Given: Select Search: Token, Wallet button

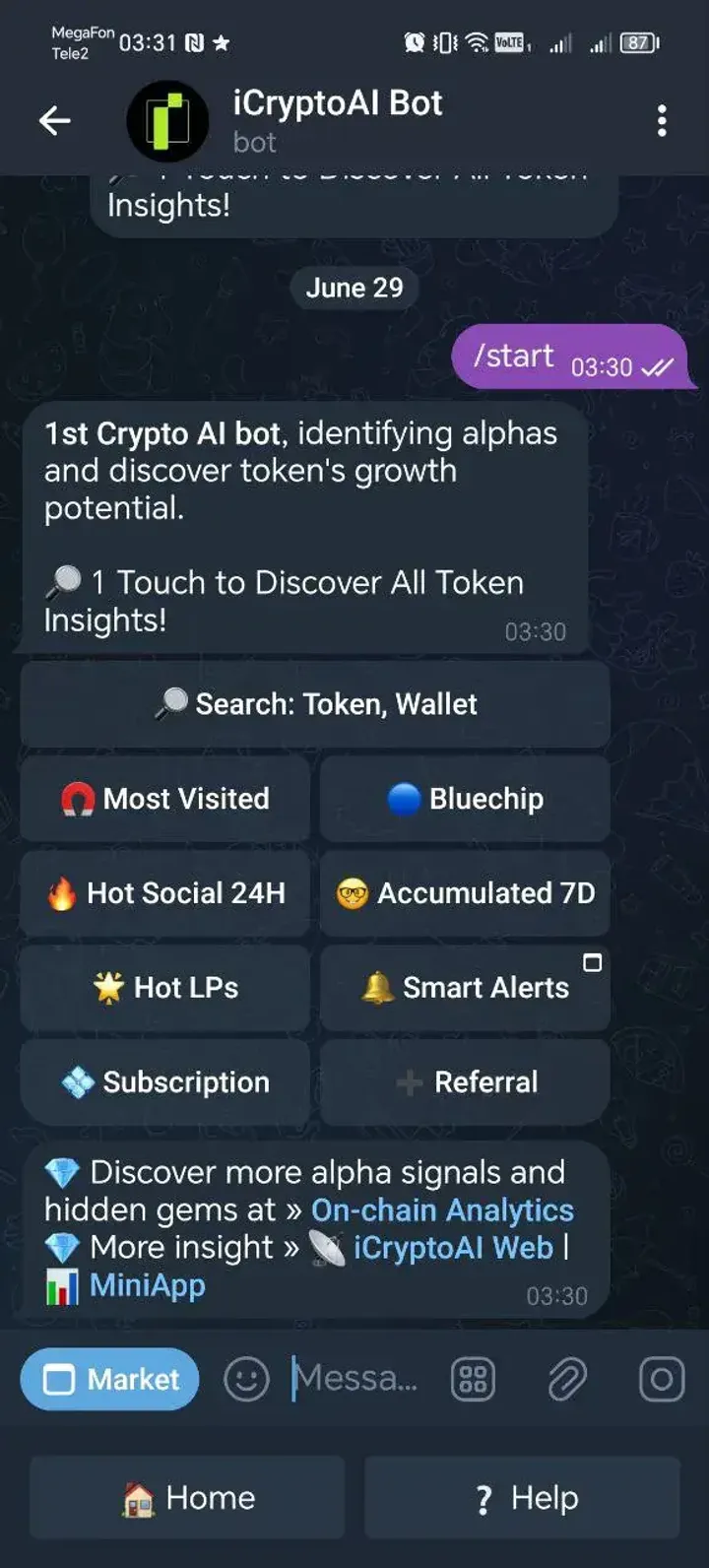Looking at the screenshot, I should (x=315, y=704).
